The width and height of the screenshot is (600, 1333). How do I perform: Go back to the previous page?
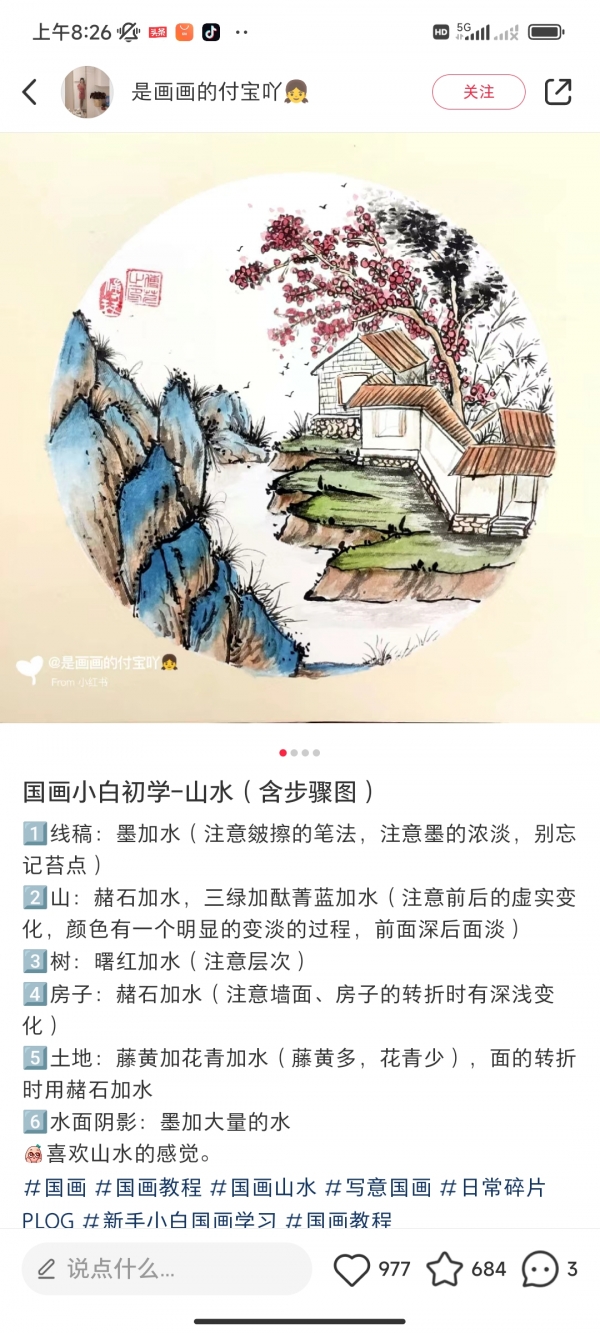pyautogui.click(x=30, y=92)
